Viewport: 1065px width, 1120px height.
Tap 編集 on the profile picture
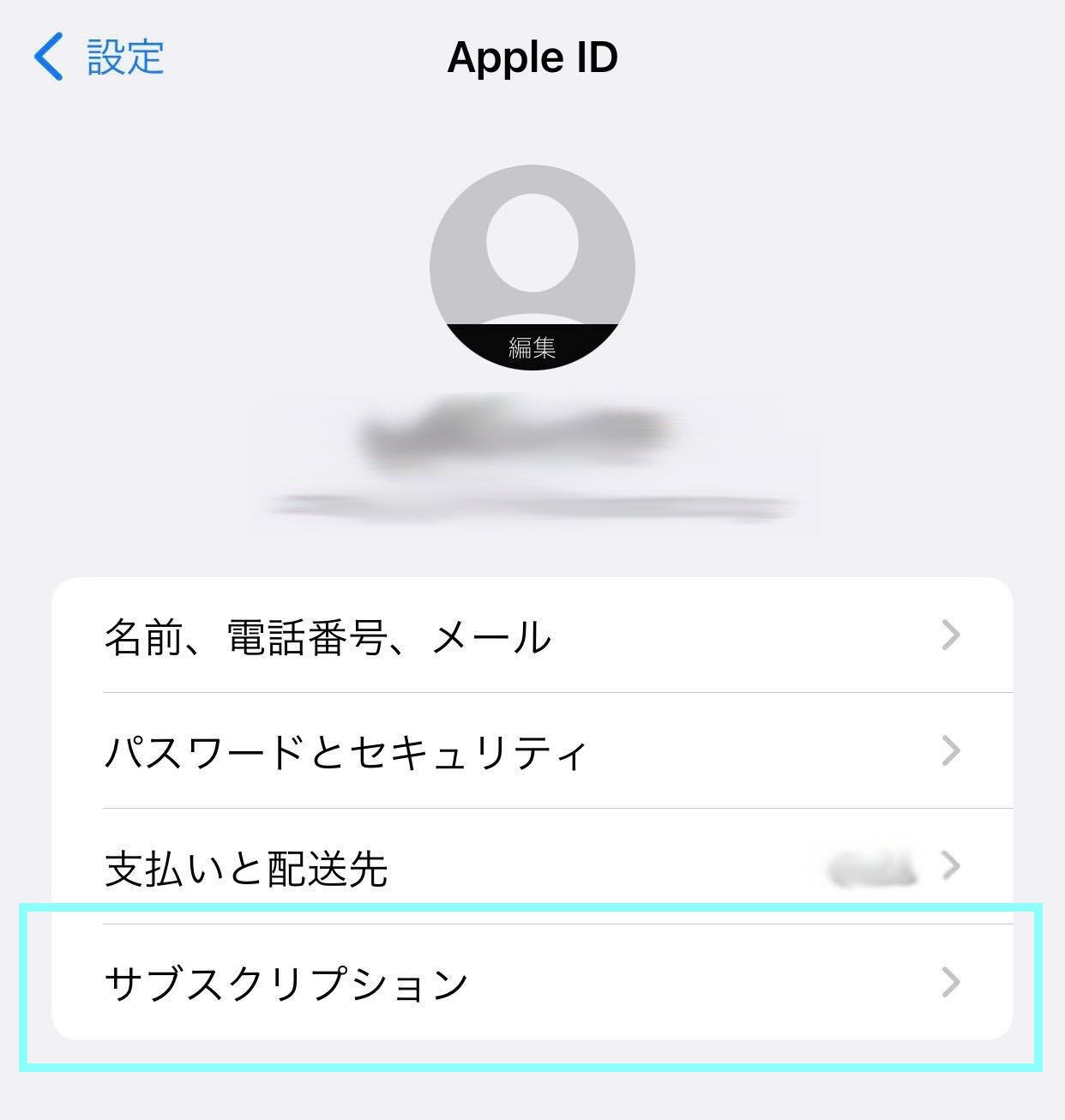532,346
